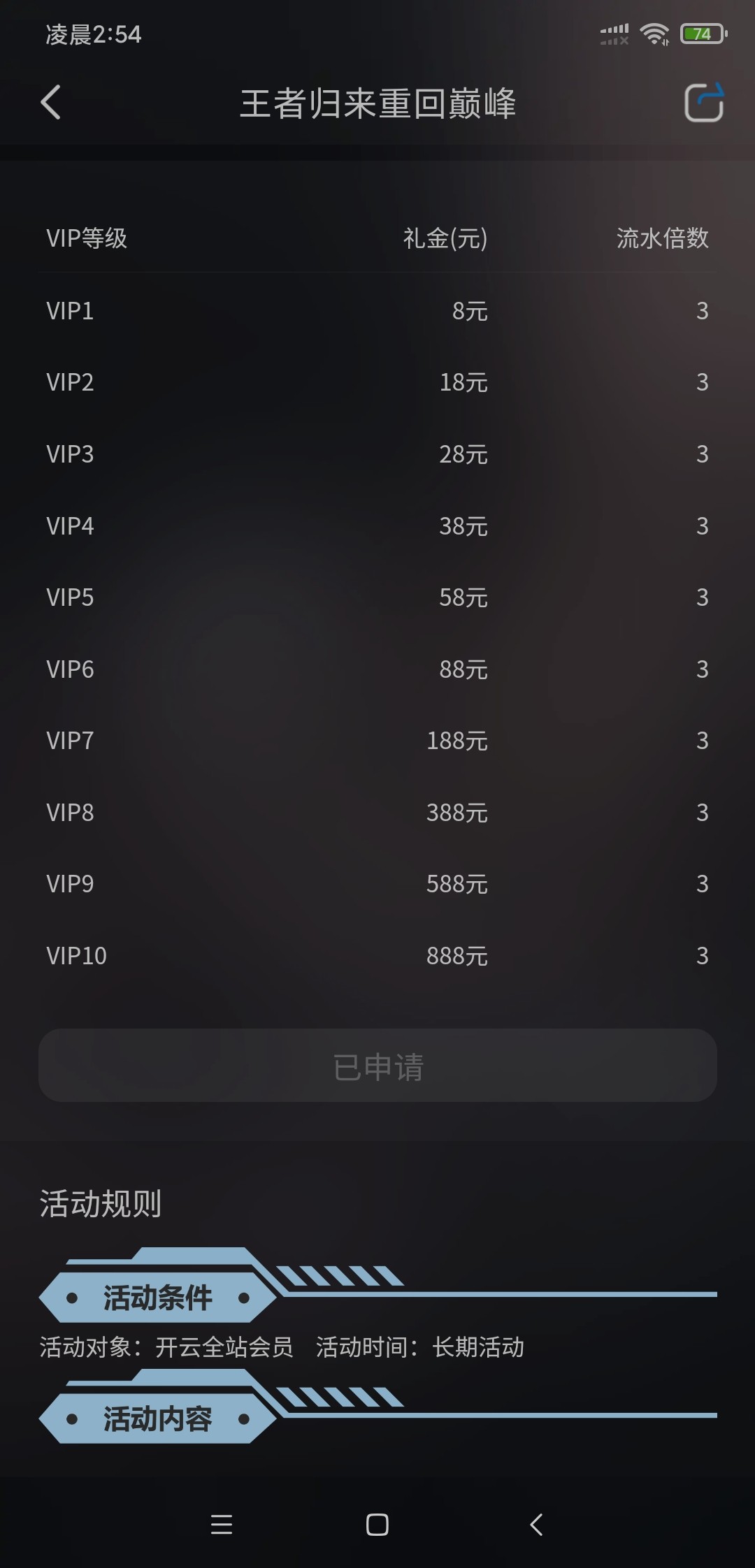Go to home screen via navigation bar
755x1568 pixels.
(x=377, y=1524)
